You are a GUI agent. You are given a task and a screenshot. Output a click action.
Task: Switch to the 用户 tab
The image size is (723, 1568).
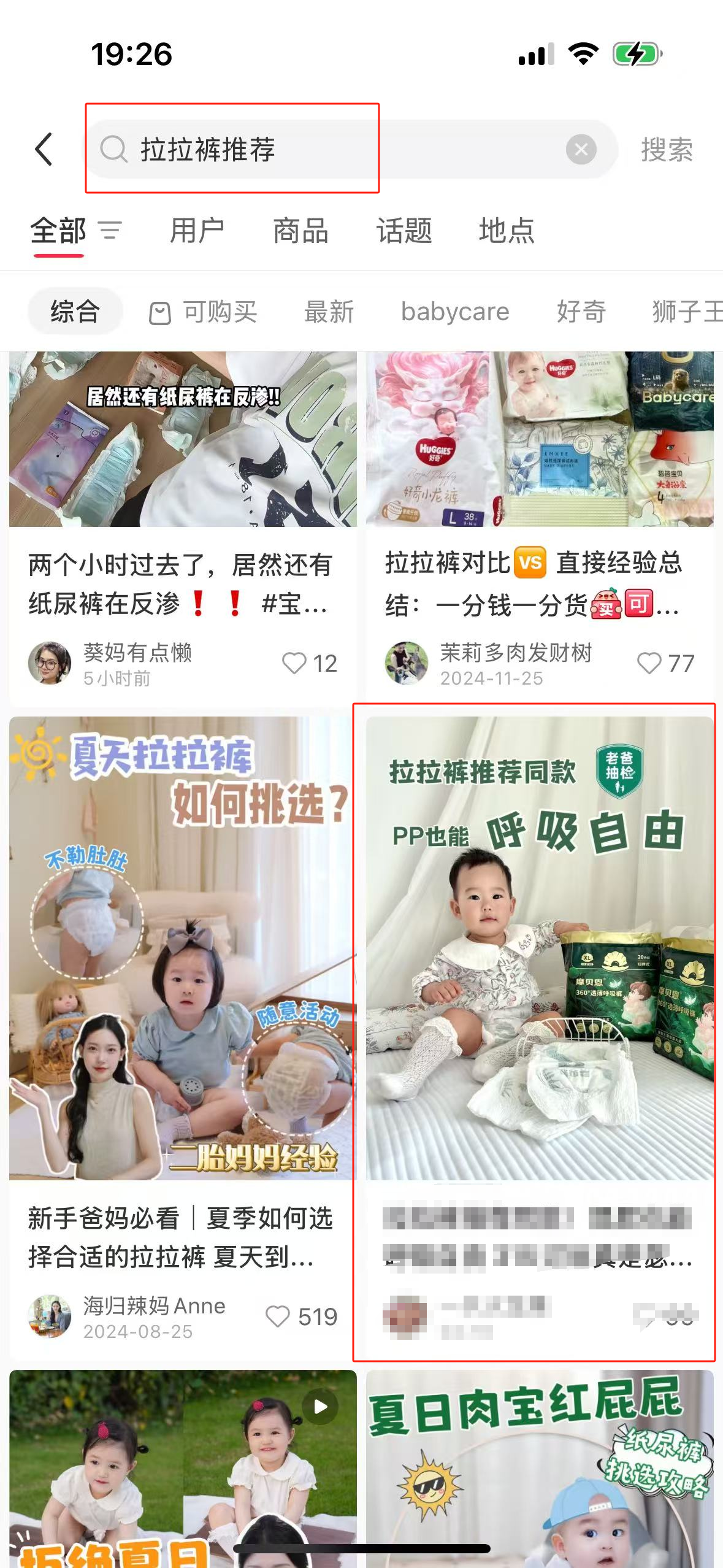(197, 231)
